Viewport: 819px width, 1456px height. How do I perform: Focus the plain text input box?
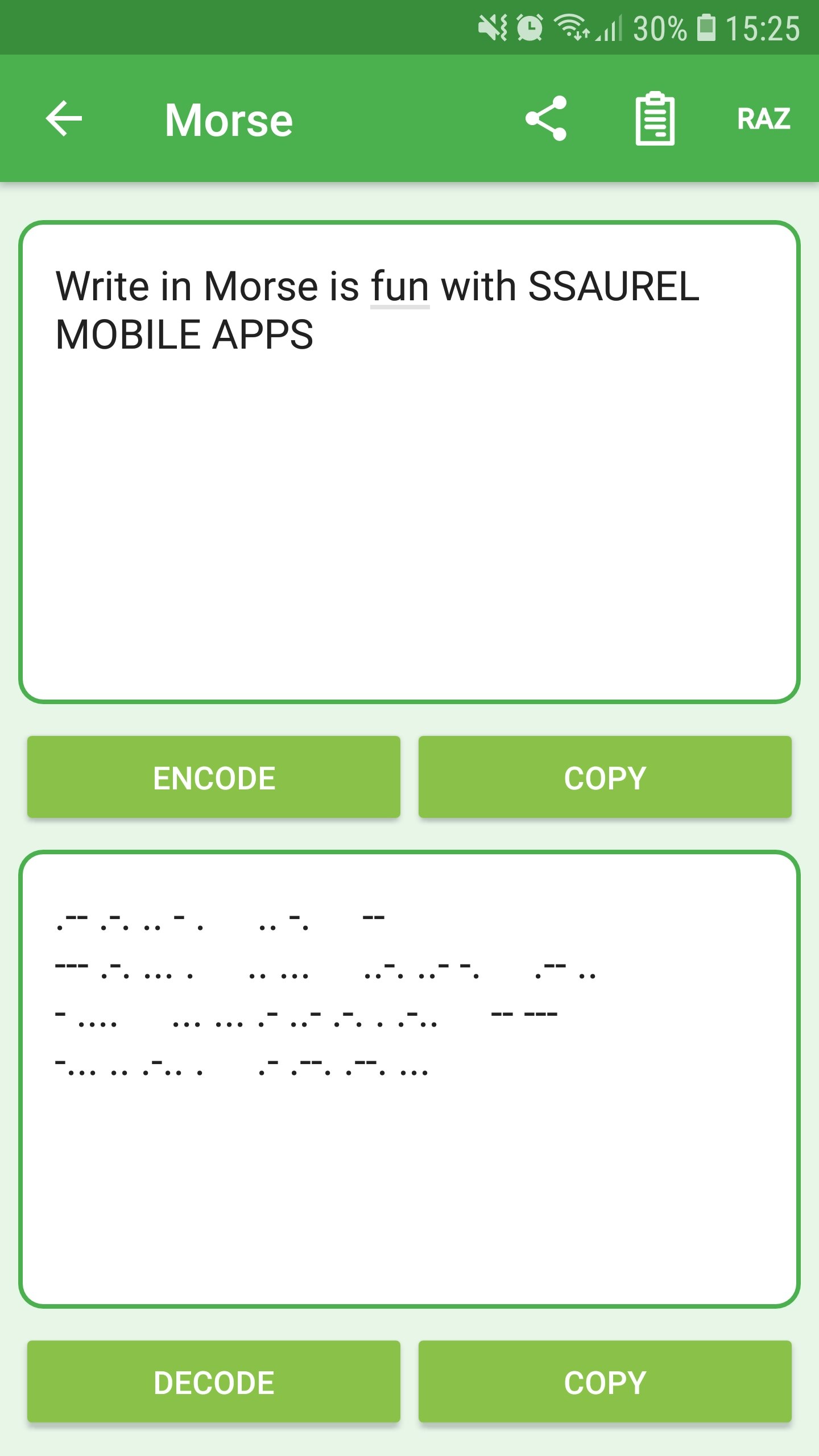coord(409,462)
